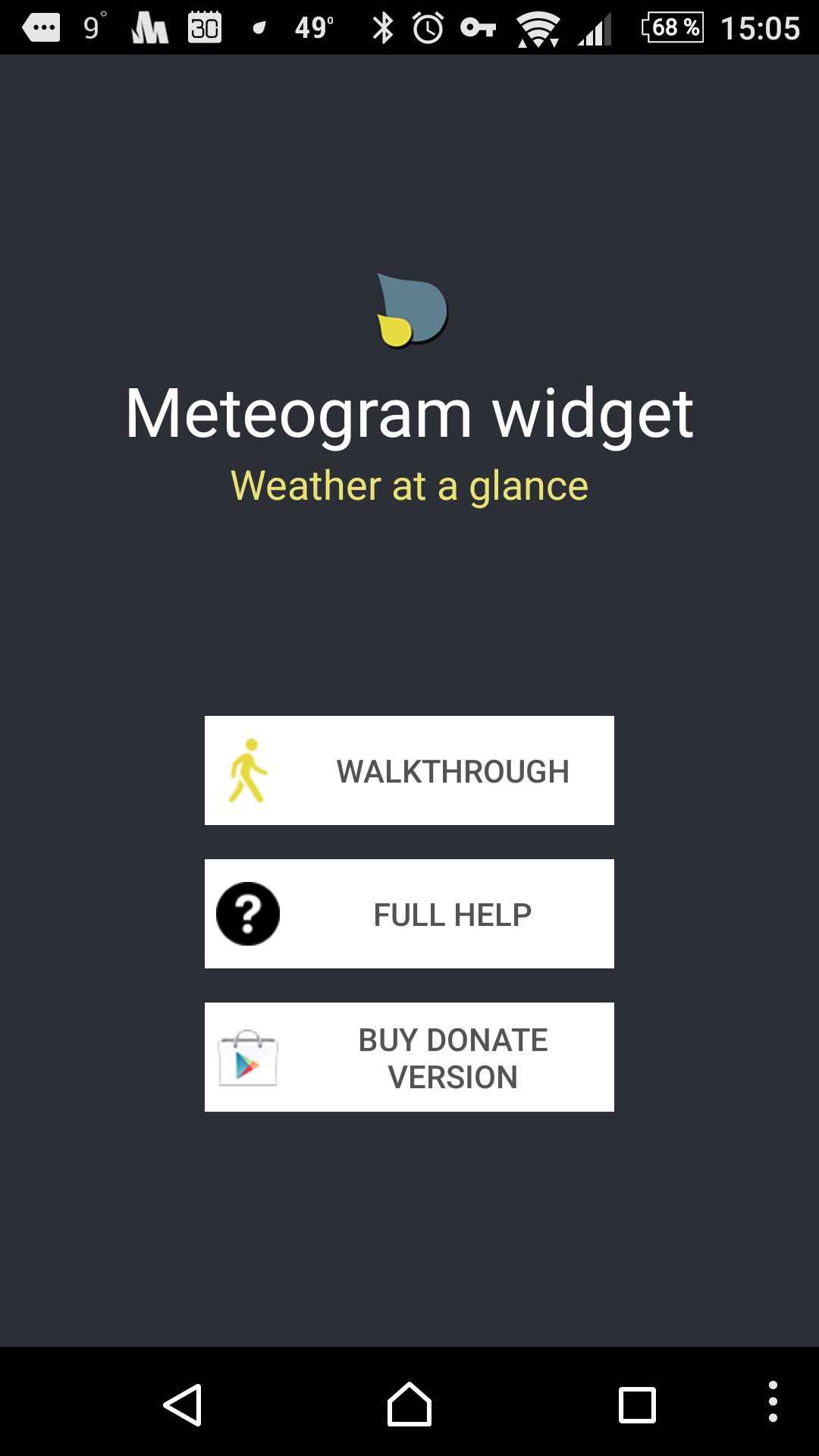Image resolution: width=819 pixels, height=1456 pixels.
Task: Open the recent apps view
Action: pos(637,1405)
